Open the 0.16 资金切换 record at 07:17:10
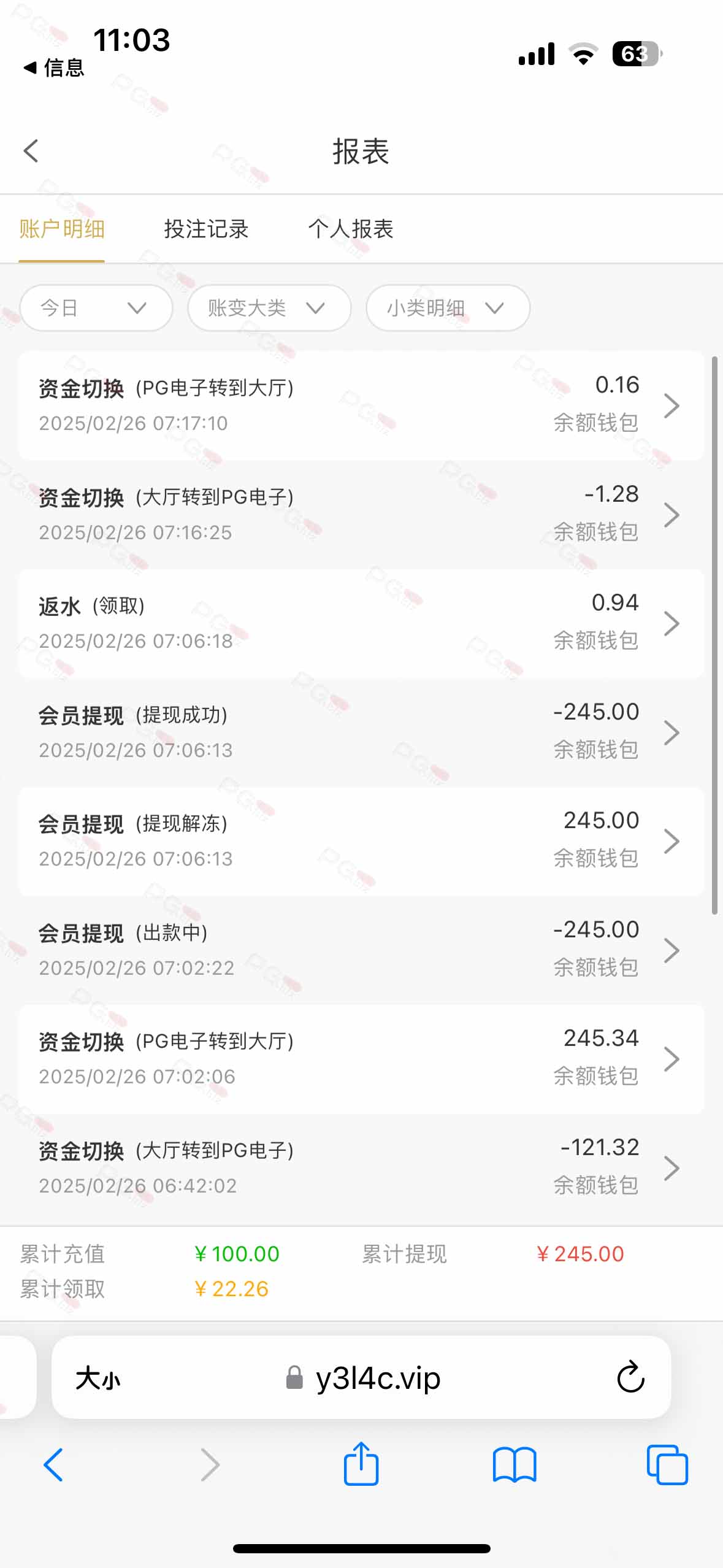Image resolution: width=723 pixels, height=1568 pixels. 361,405
